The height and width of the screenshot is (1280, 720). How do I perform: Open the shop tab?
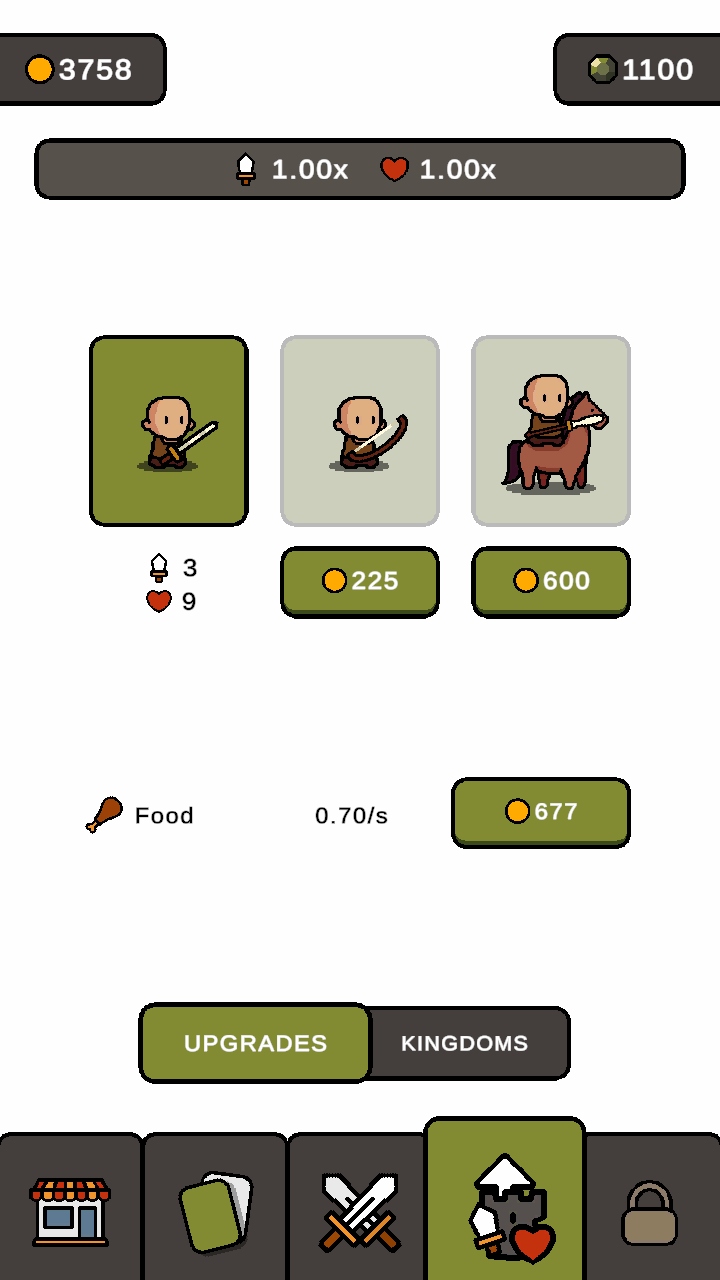click(70, 1210)
